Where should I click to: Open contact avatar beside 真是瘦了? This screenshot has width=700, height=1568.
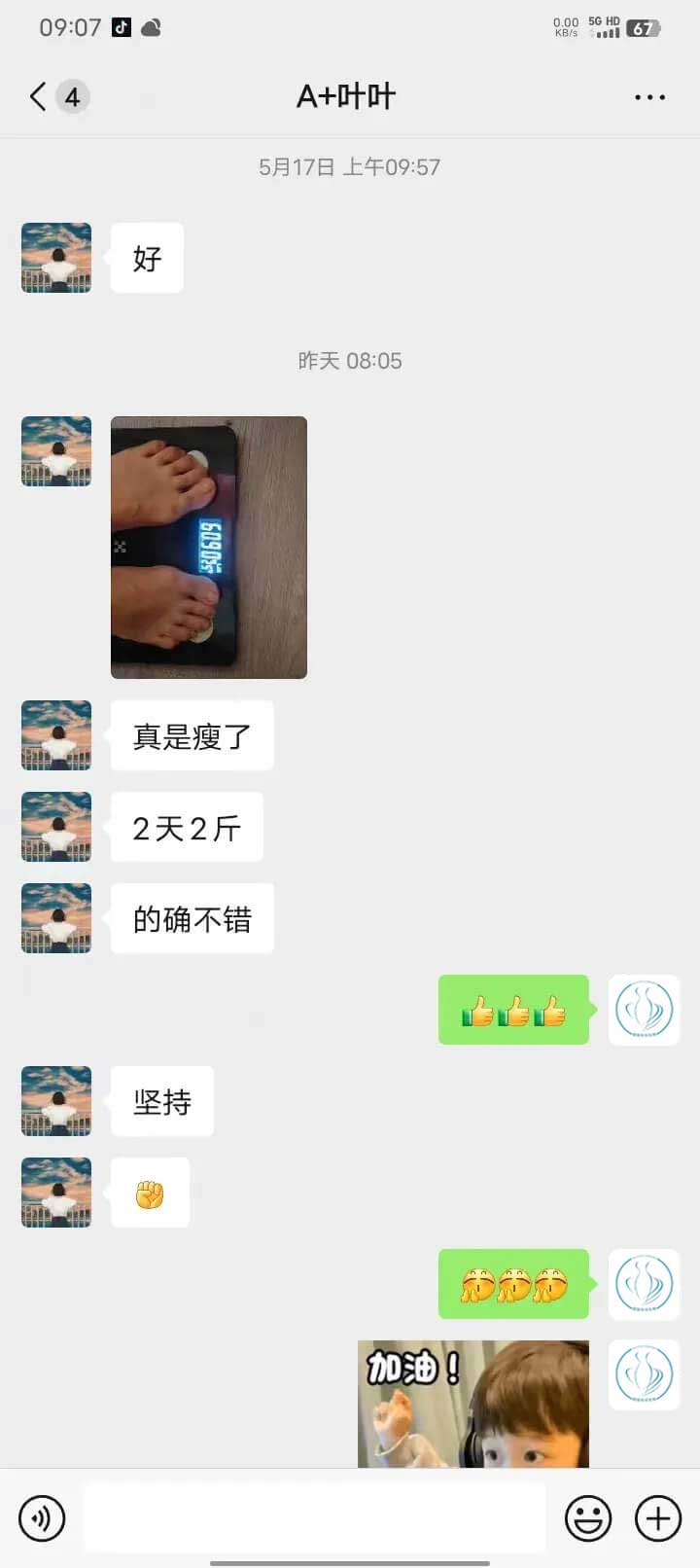pos(56,735)
